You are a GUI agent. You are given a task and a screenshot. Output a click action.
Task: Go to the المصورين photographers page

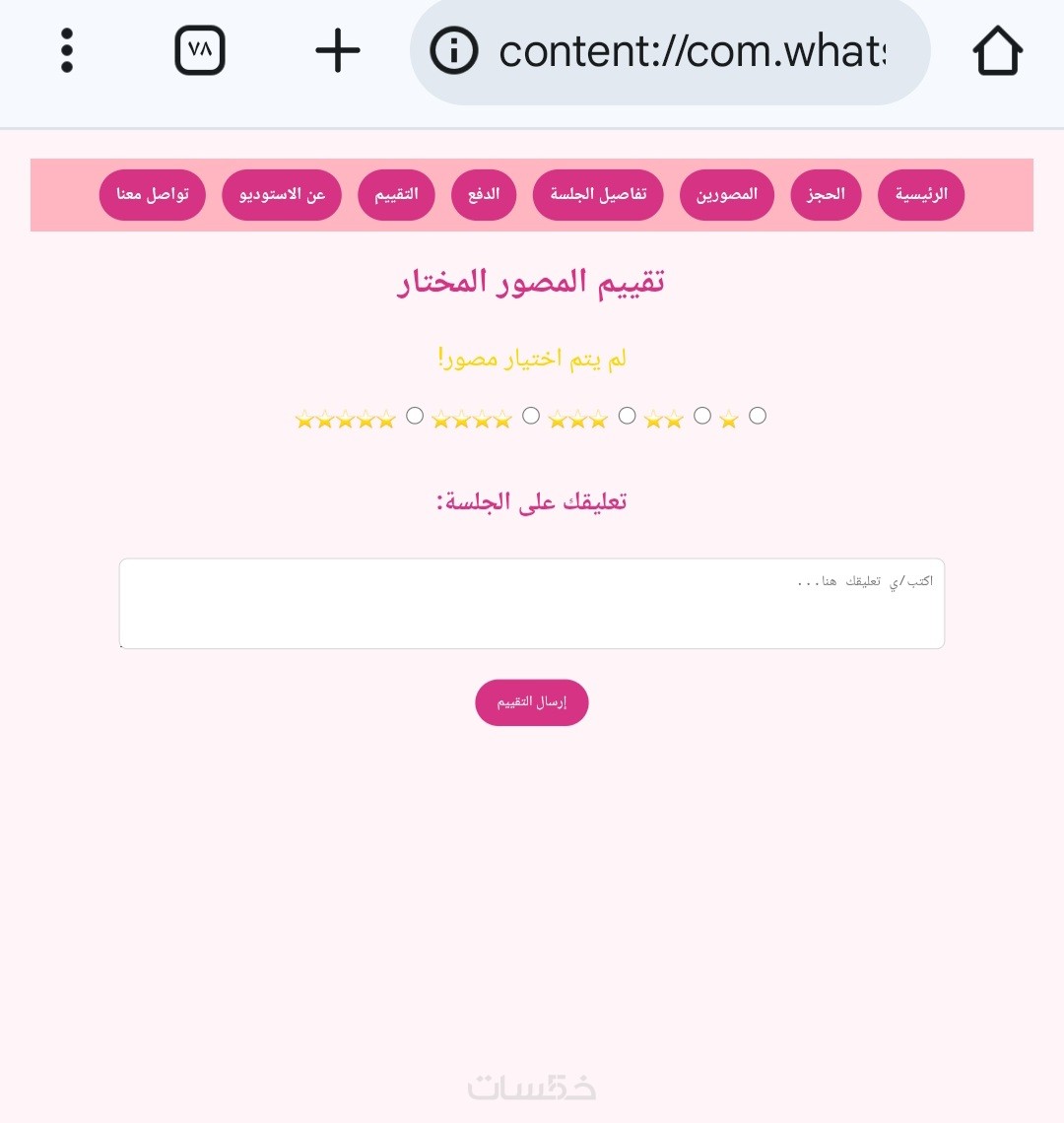(726, 195)
